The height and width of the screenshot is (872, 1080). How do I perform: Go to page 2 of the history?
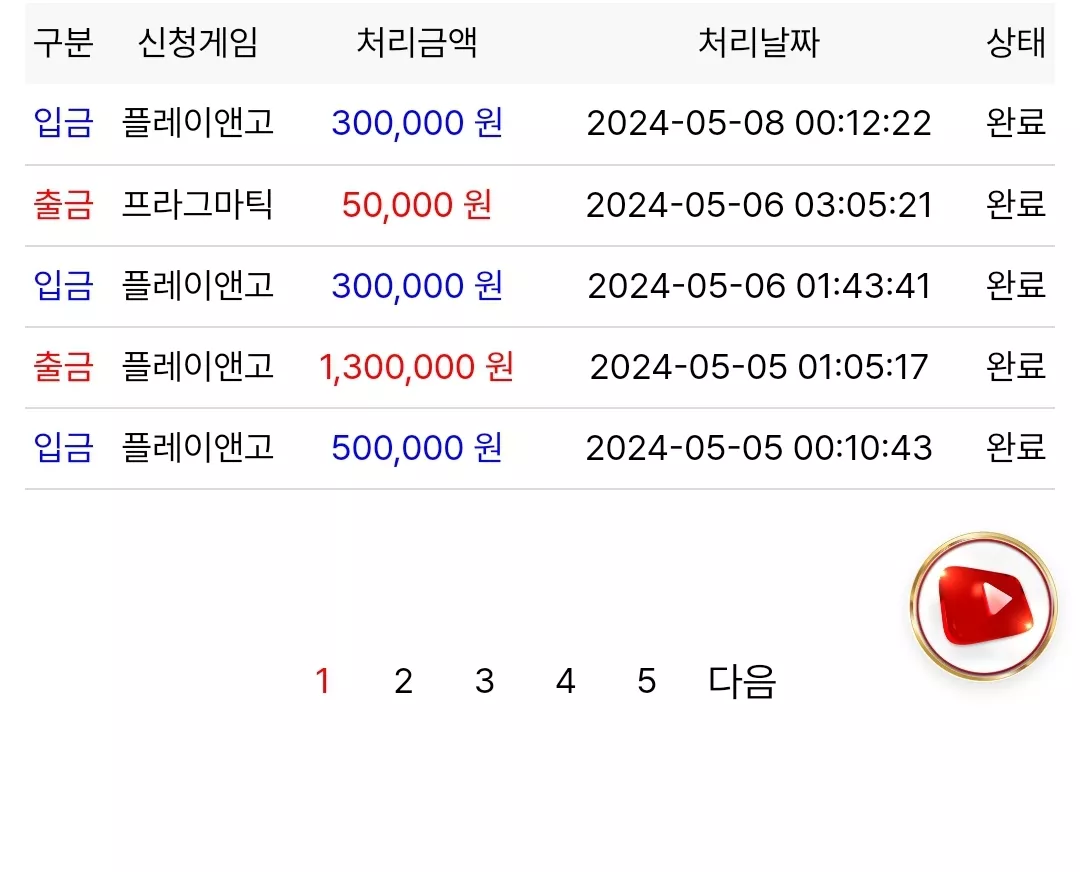[404, 681]
